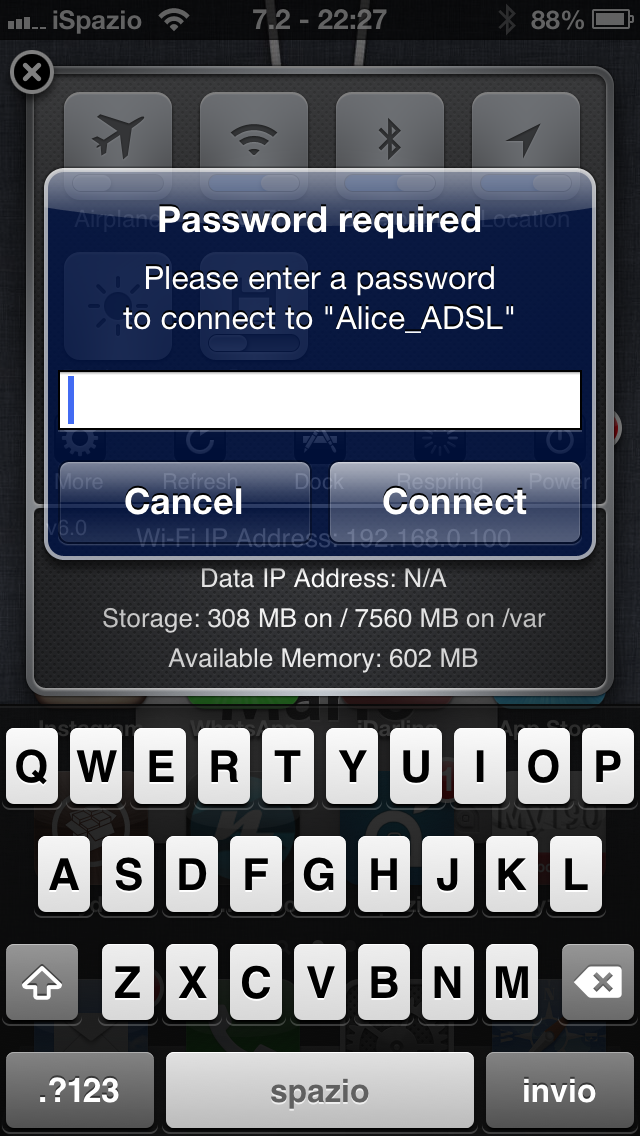This screenshot has height=1136, width=640.
Task: Tap the shift key
Action: (x=42, y=984)
